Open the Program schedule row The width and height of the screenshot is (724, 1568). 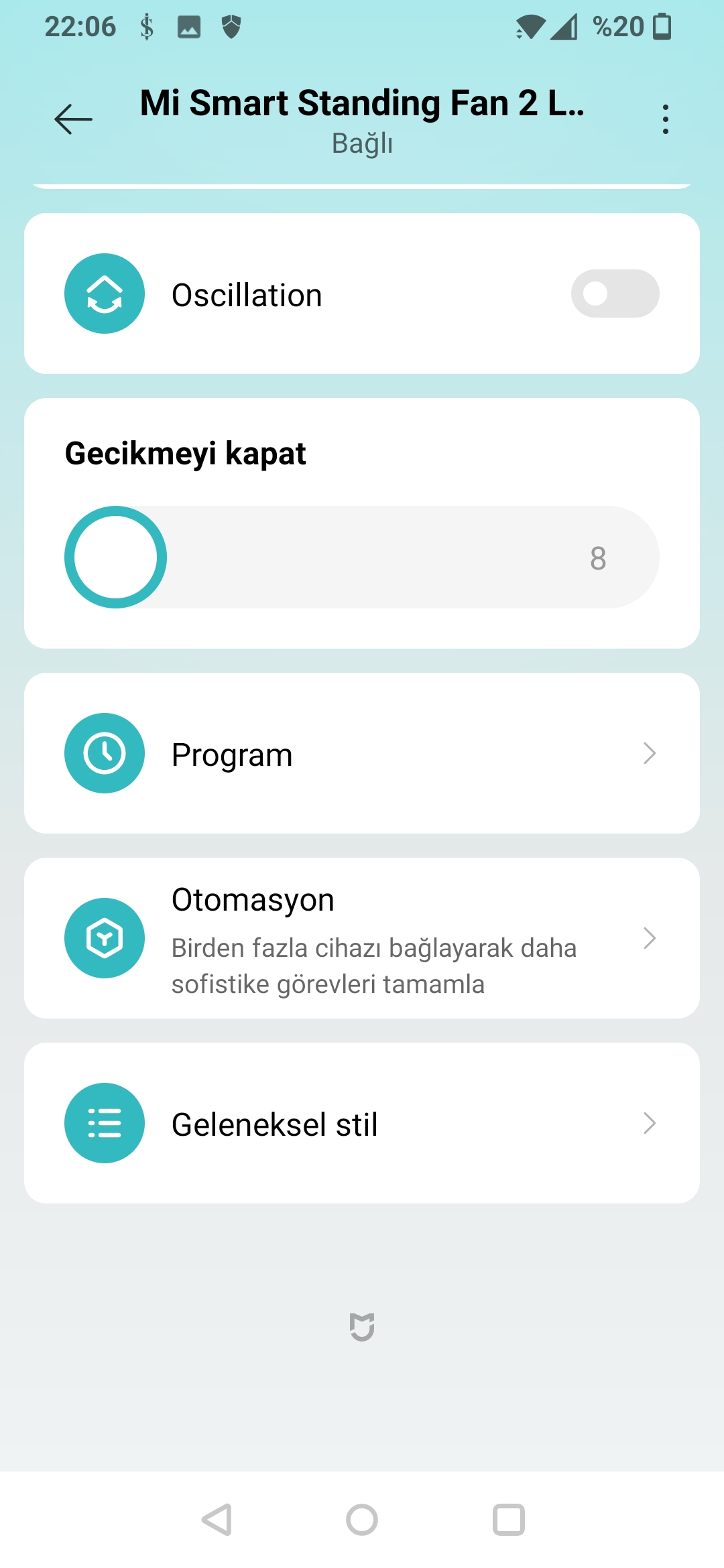[362, 753]
